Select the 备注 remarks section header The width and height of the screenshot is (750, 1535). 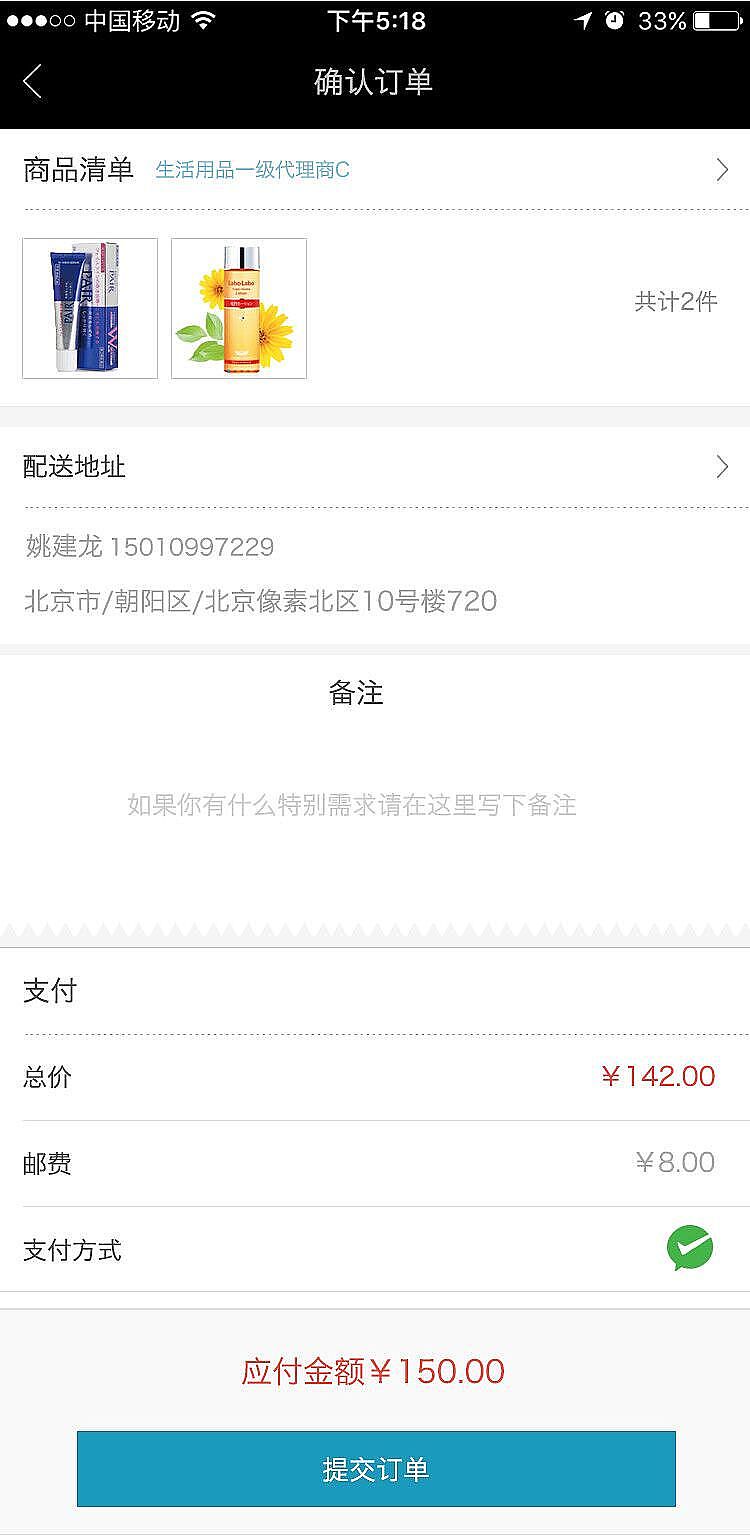pyautogui.click(x=356, y=692)
